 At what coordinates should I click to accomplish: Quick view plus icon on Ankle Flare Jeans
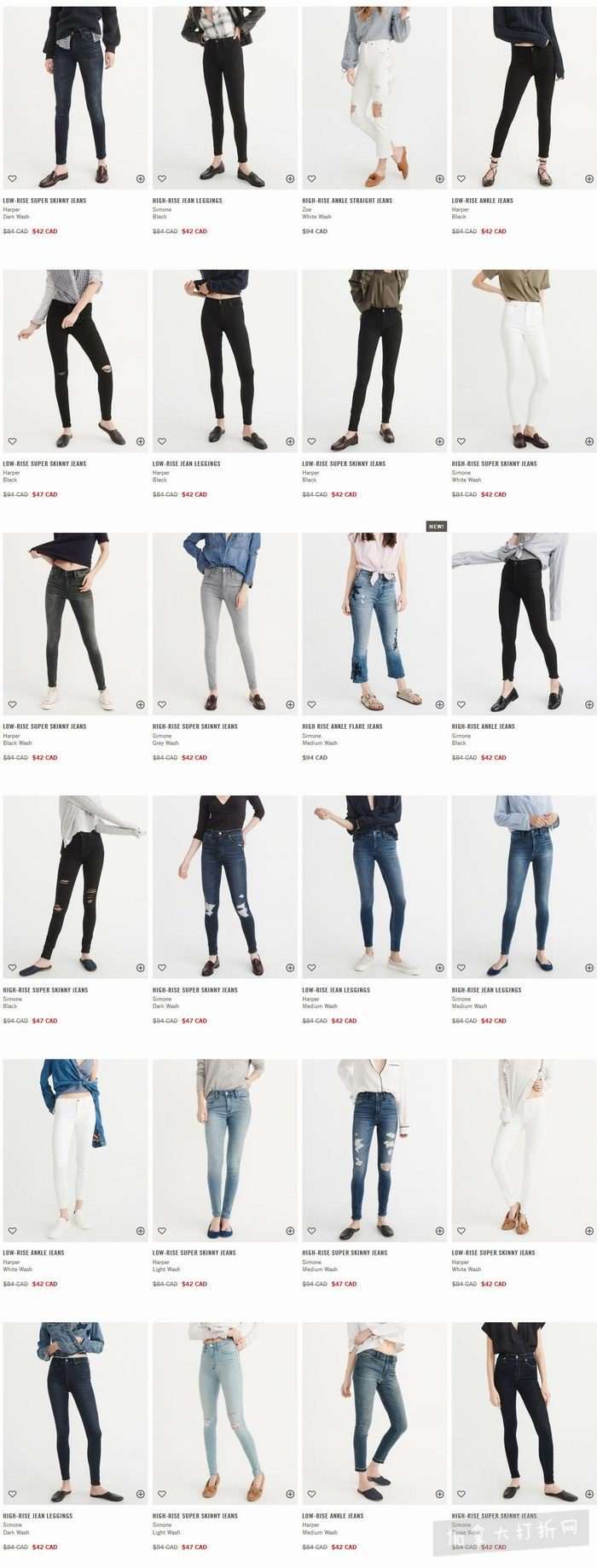440,705
